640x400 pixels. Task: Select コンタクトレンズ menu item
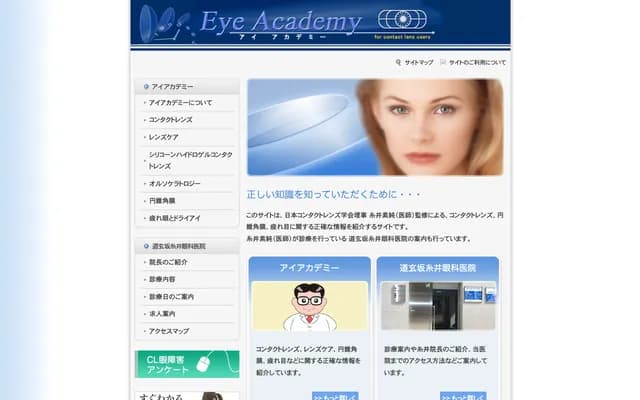tap(170, 119)
